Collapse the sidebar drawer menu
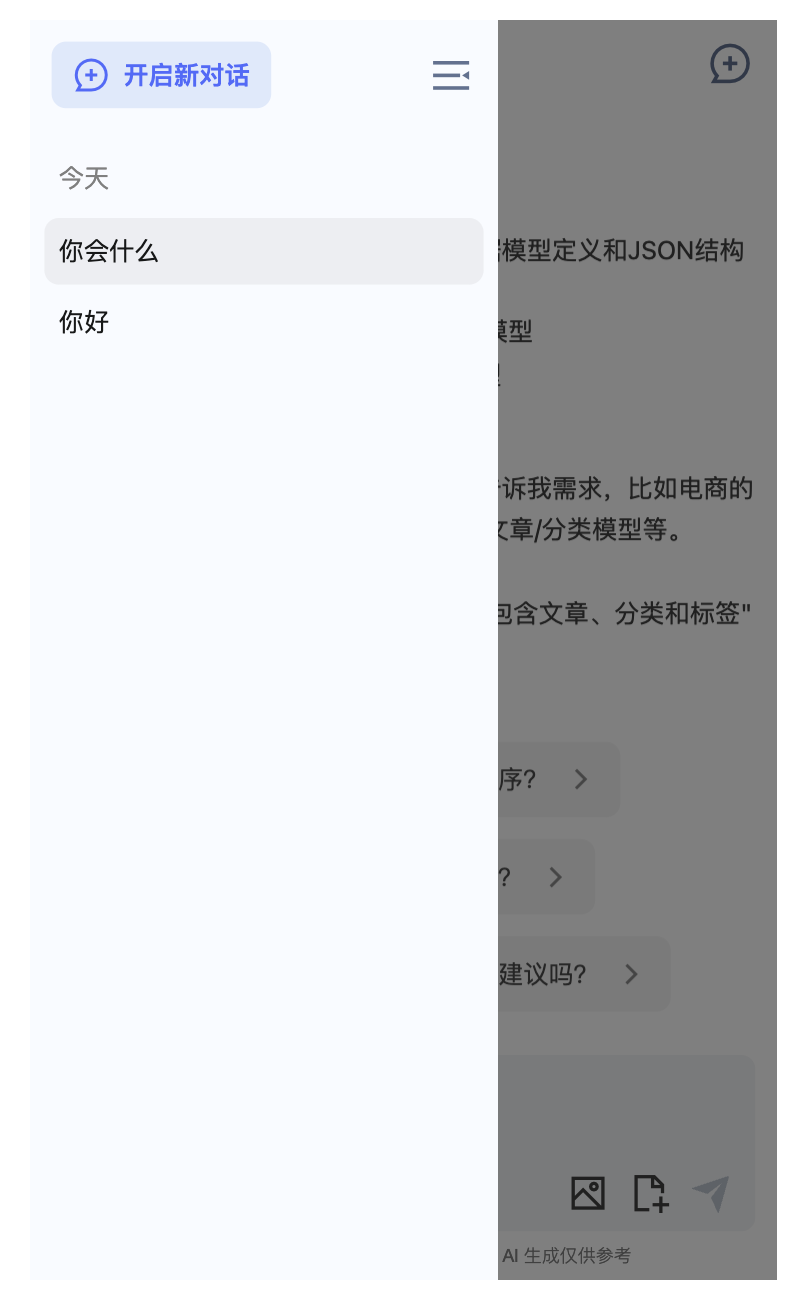This screenshot has width=812, height=1294. [x=451, y=75]
